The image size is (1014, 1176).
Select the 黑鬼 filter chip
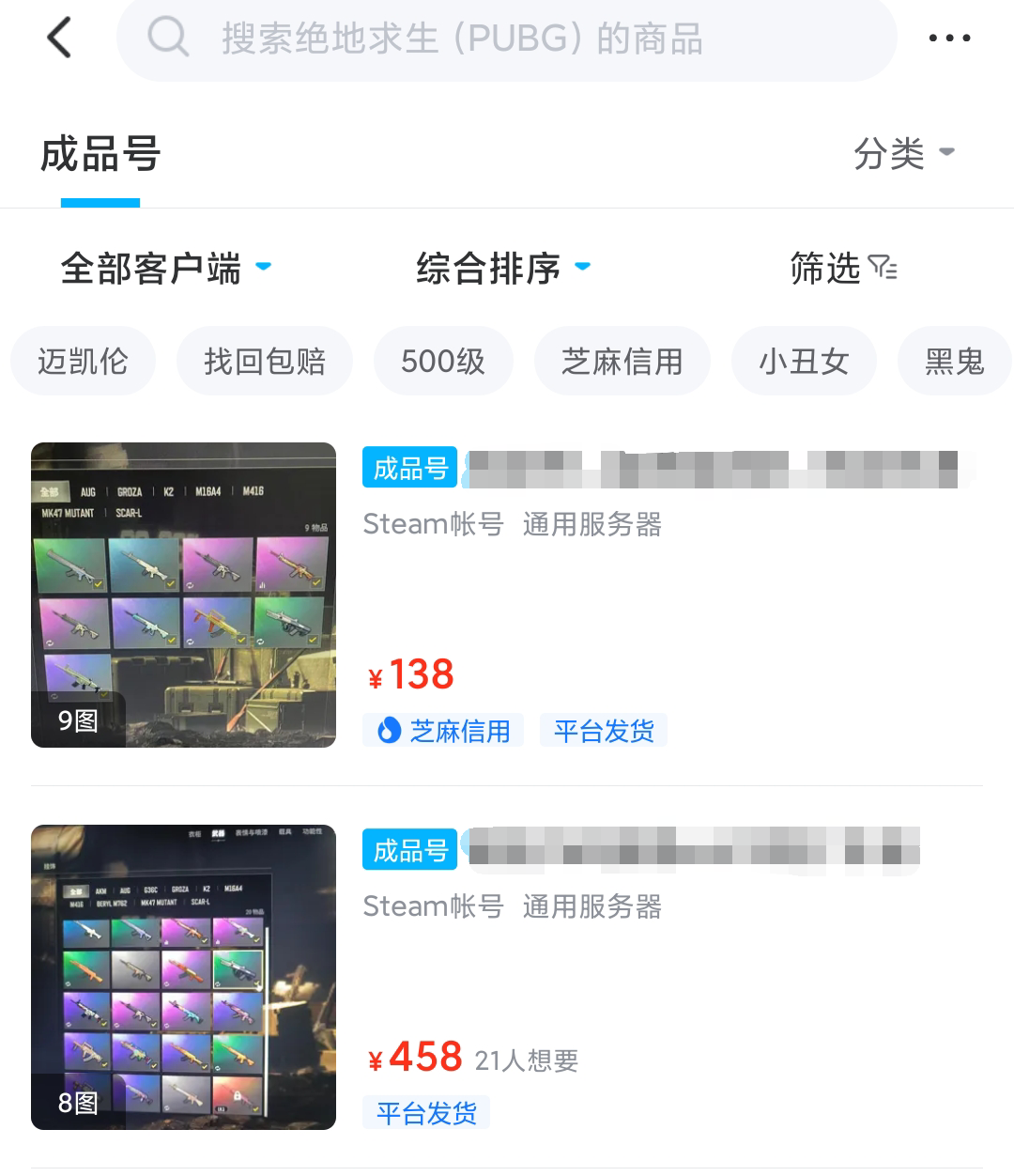(x=954, y=362)
